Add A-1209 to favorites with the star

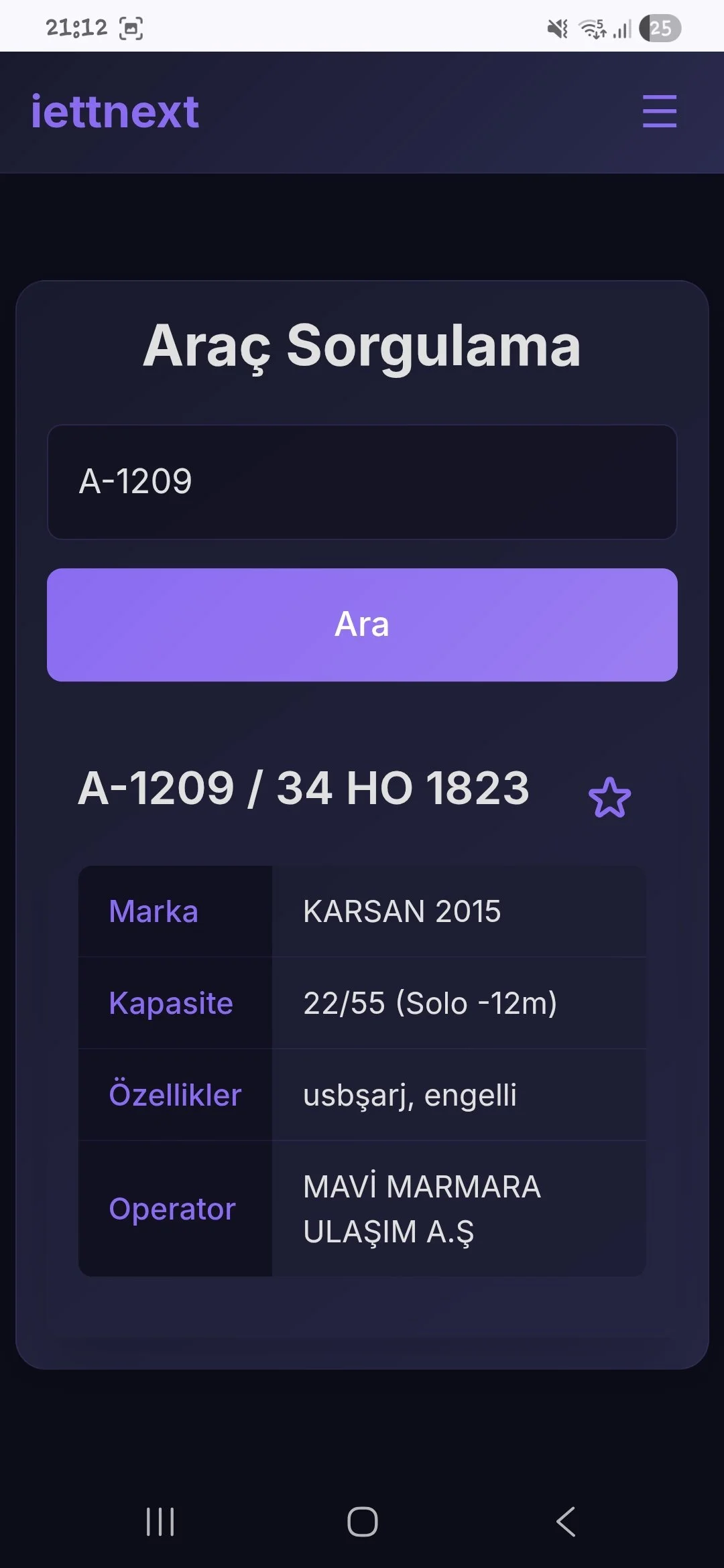tap(609, 797)
